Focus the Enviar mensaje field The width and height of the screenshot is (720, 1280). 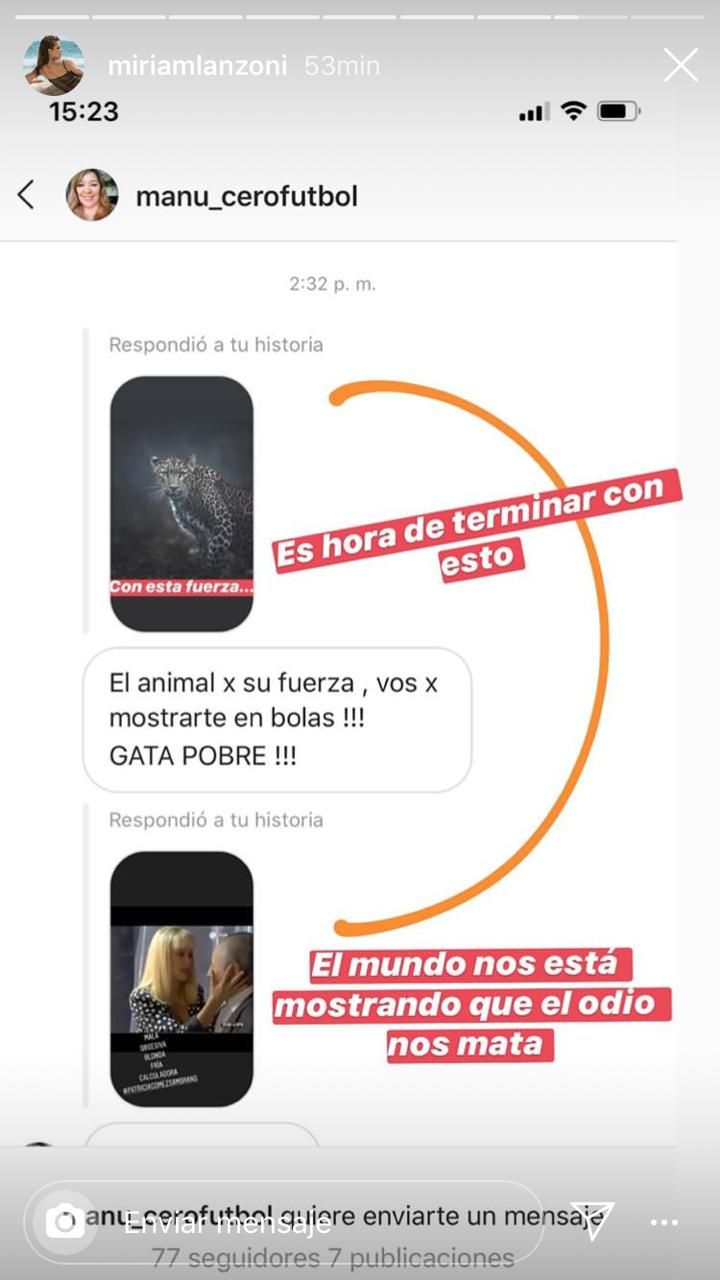click(300, 1221)
